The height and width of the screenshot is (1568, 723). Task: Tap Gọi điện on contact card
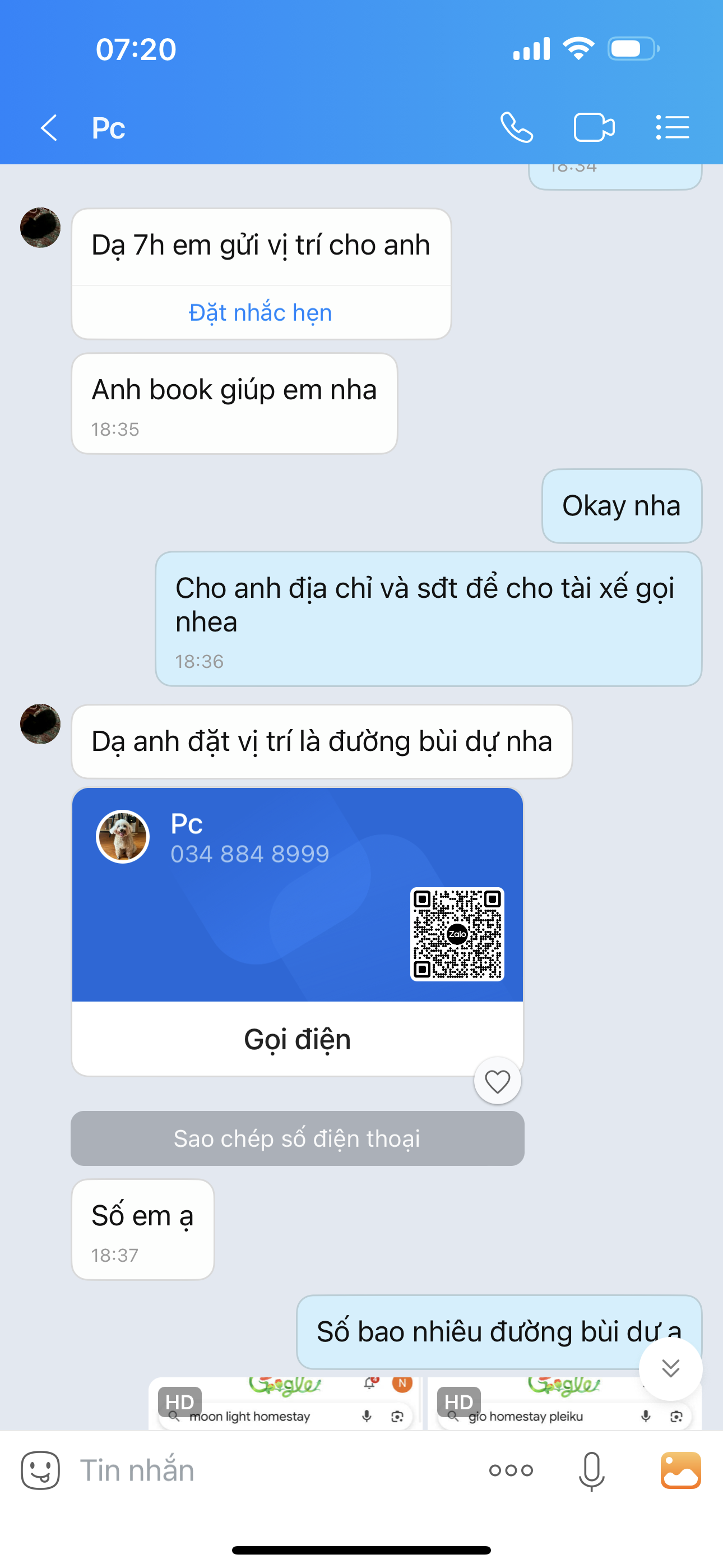click(297, 1039)
